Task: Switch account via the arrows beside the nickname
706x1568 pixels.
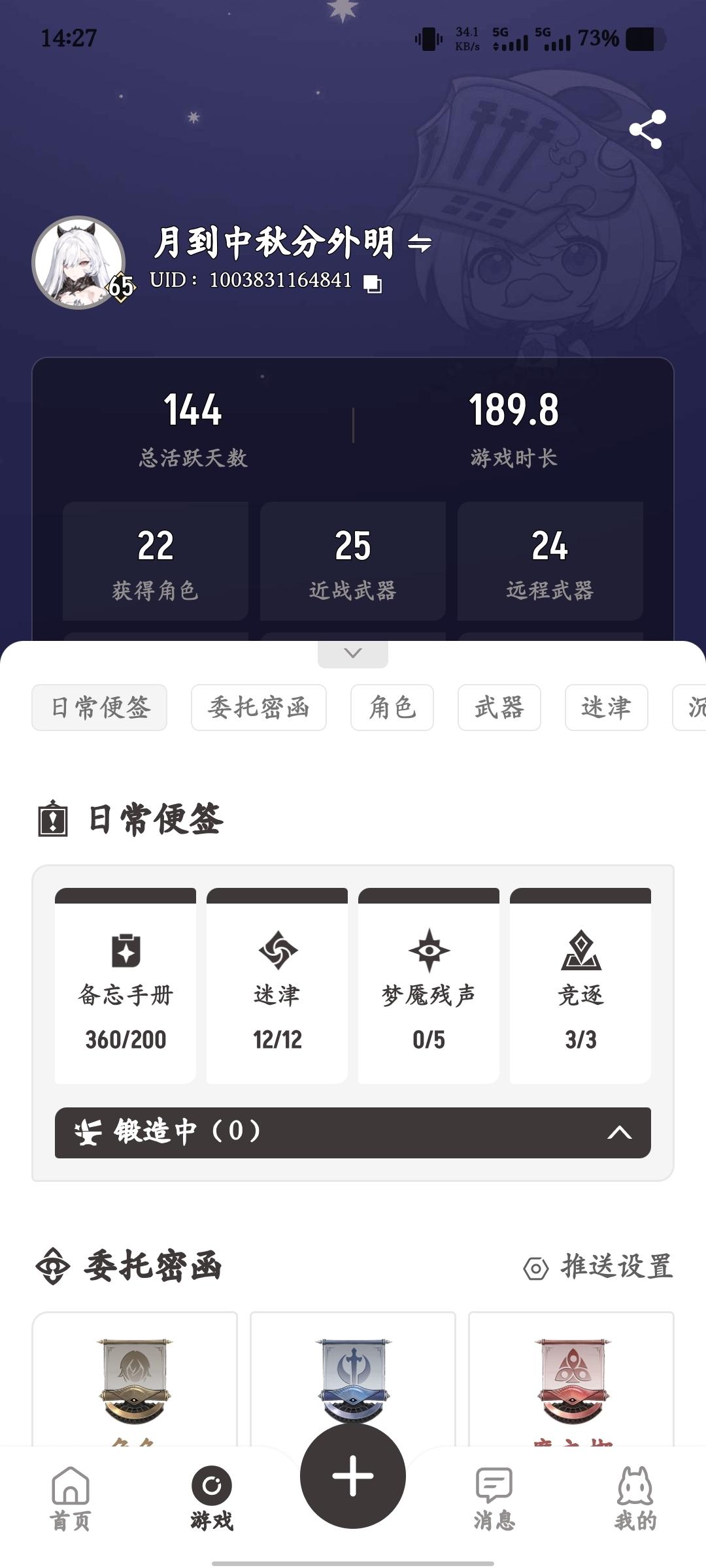Action: pyautogui.click(x=419, y=244)
